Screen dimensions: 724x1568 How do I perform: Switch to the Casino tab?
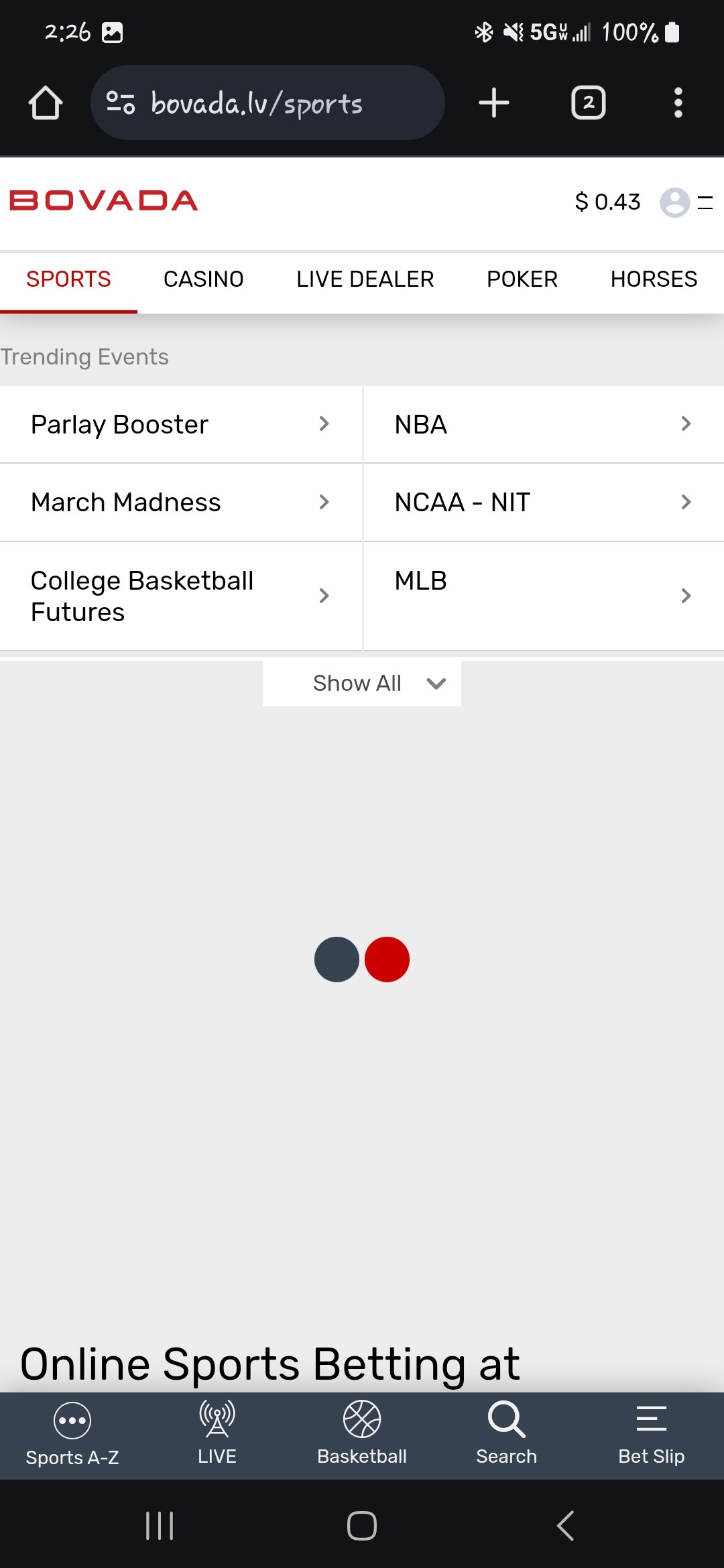click(x=203, y=279)
